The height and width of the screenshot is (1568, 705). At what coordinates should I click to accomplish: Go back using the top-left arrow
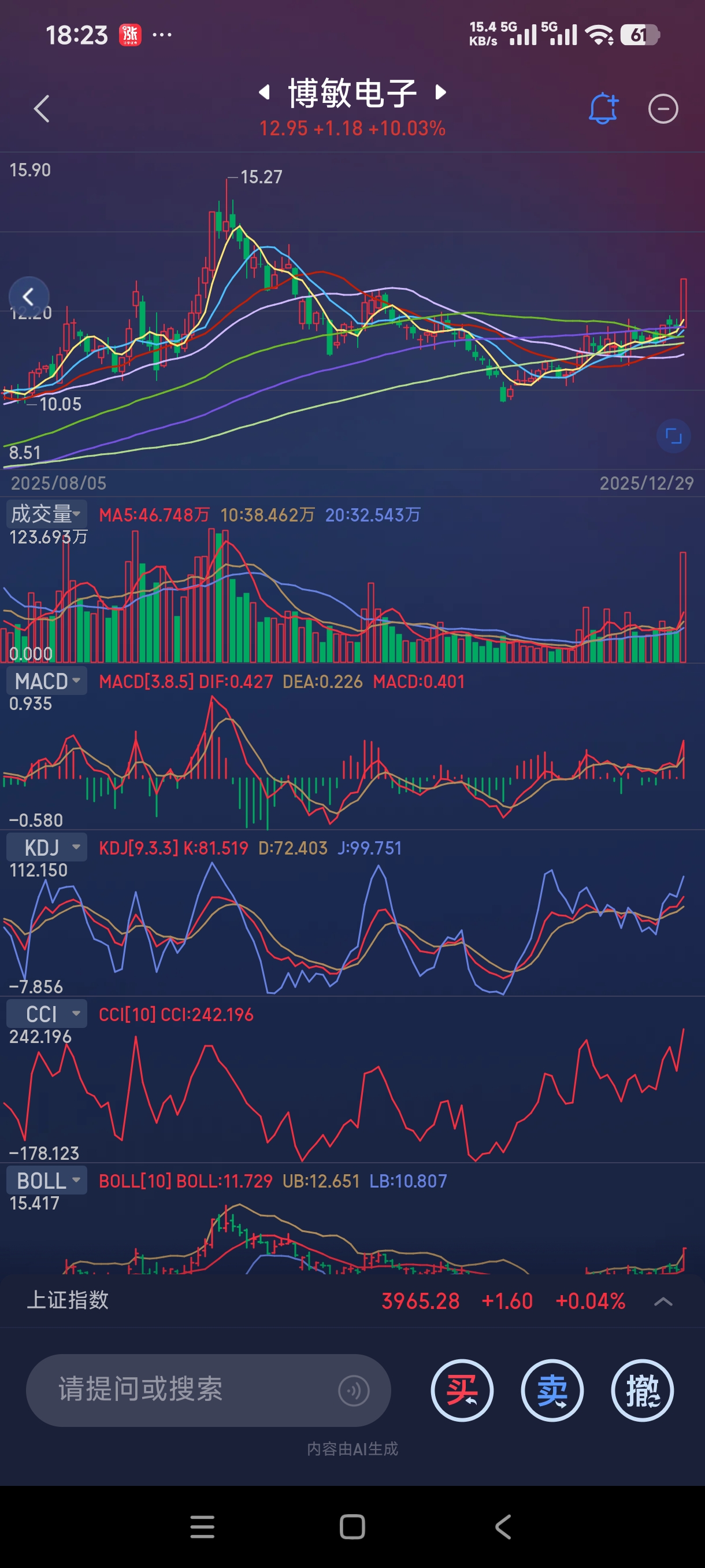tap(42, 109)
